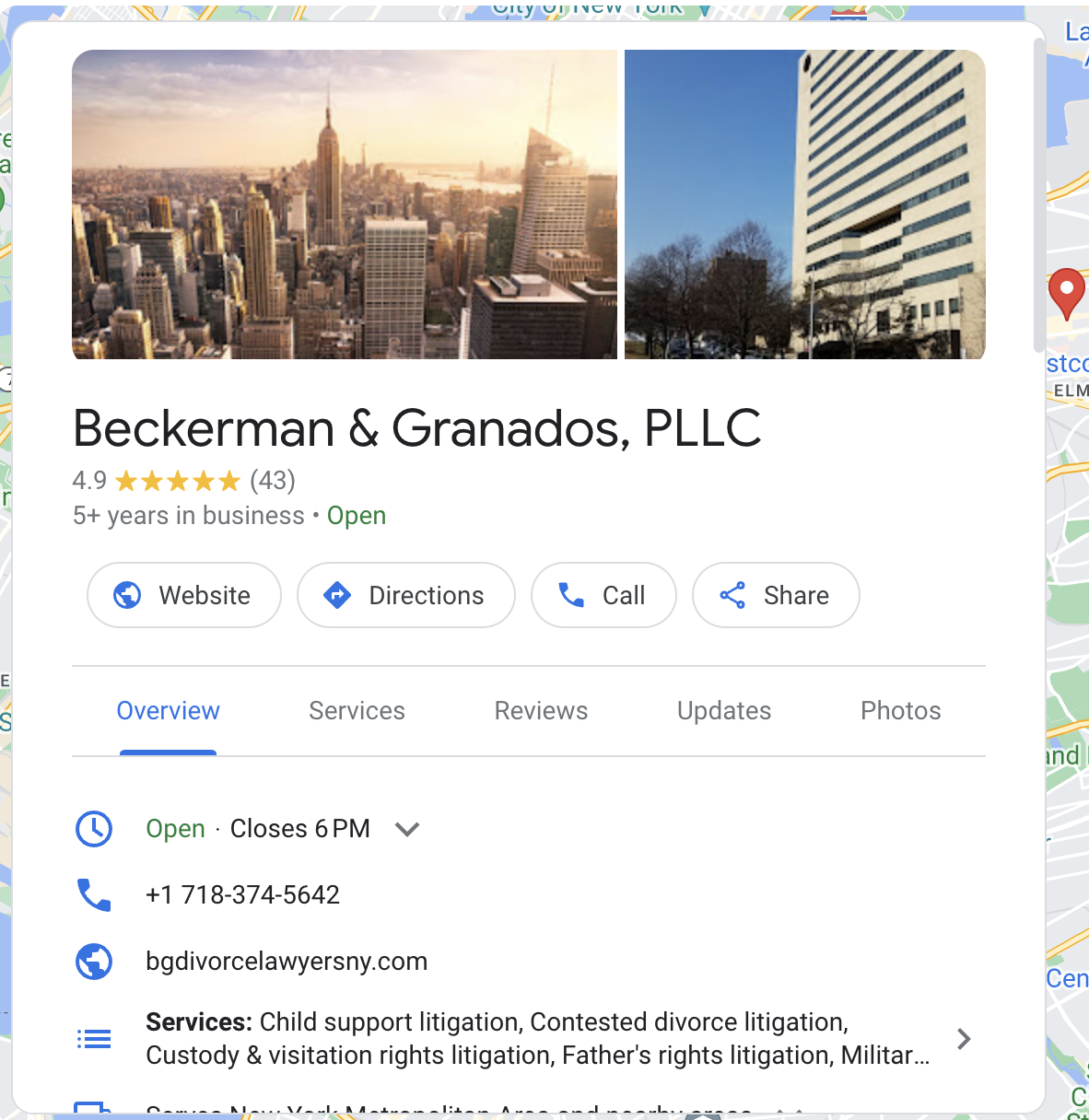This screenshot has height=1120, width=1089.
Task: Tap the phone number +1 718-374-5642
Action: (x=242, y=894)
